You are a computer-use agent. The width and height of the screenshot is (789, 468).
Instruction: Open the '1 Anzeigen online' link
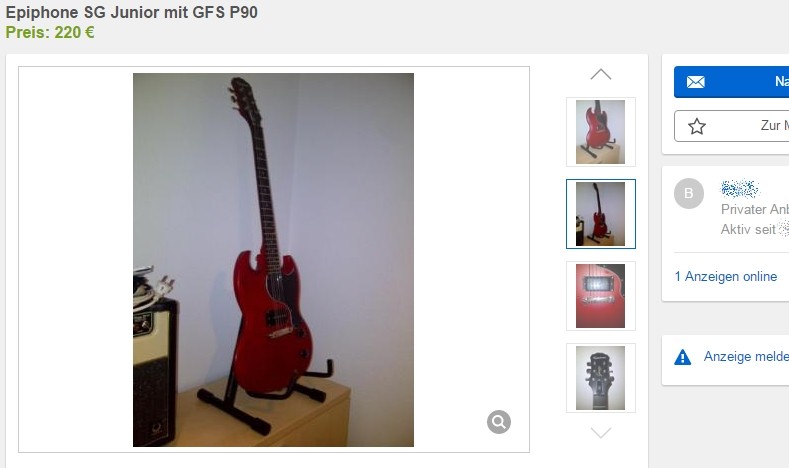(x=726, y=277)
